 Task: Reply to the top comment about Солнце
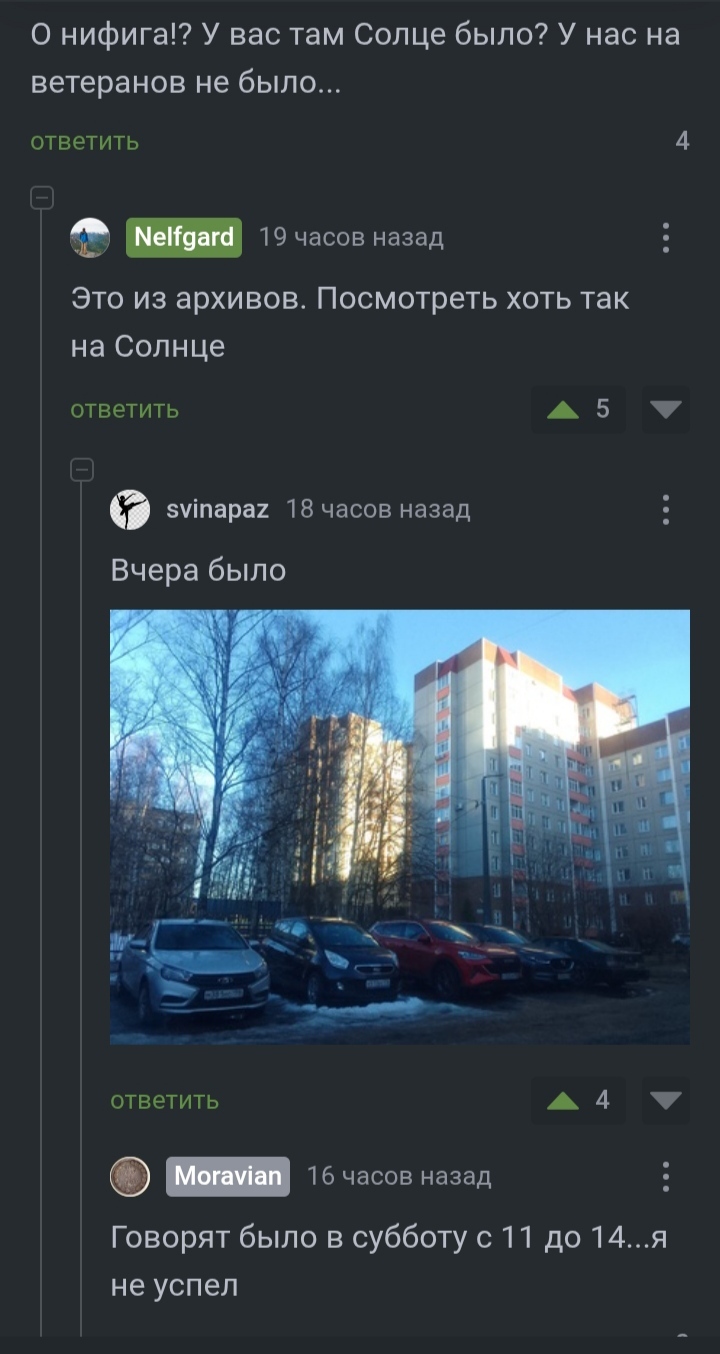click(84, 141)
